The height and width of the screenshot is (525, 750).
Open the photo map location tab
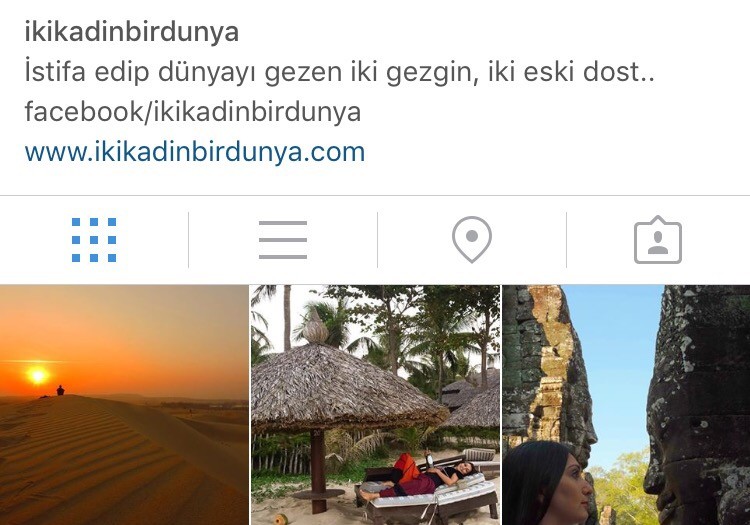[x=471, y=240]
